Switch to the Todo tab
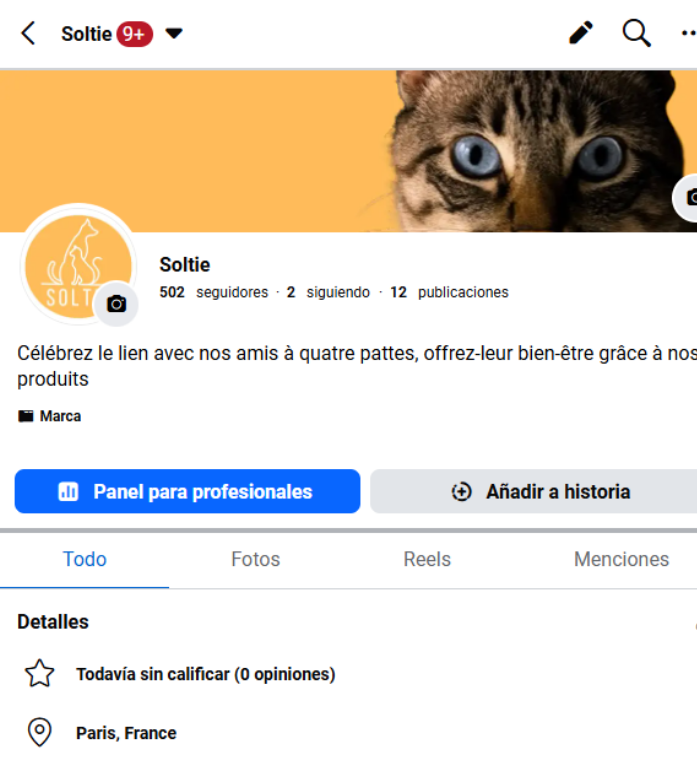The image size is (697, 776). (85, 560)
